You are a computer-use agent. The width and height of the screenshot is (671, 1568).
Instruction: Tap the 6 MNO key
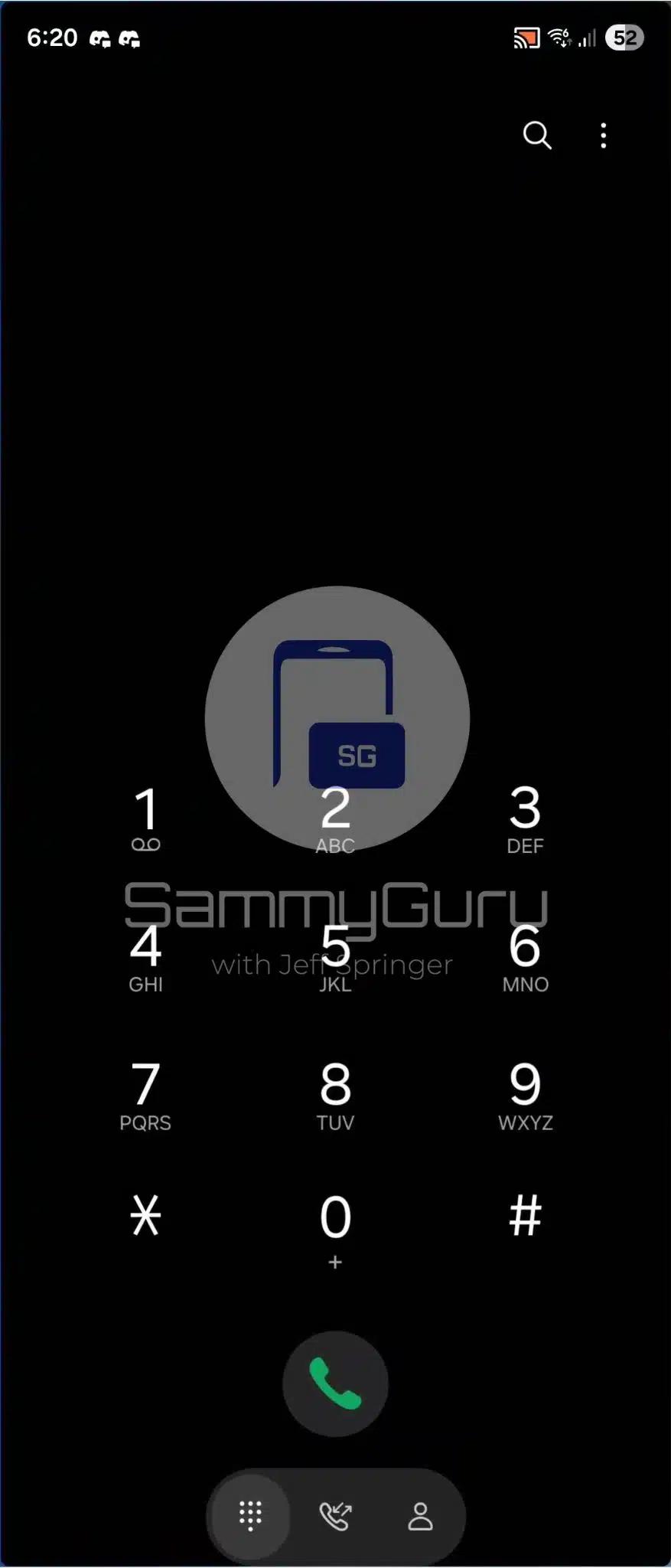pos(525,956)
